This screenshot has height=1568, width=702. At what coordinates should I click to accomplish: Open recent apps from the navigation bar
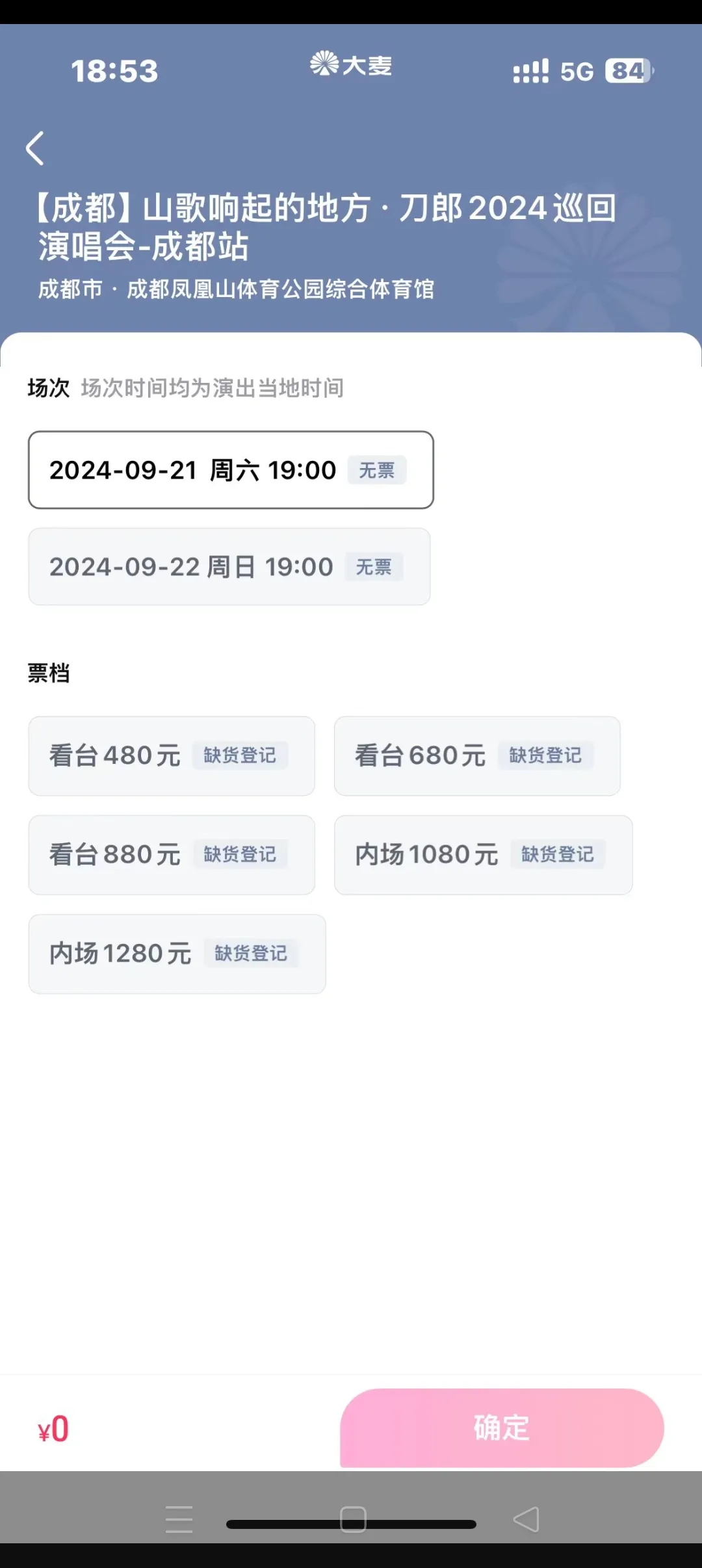click(179, 1519)
